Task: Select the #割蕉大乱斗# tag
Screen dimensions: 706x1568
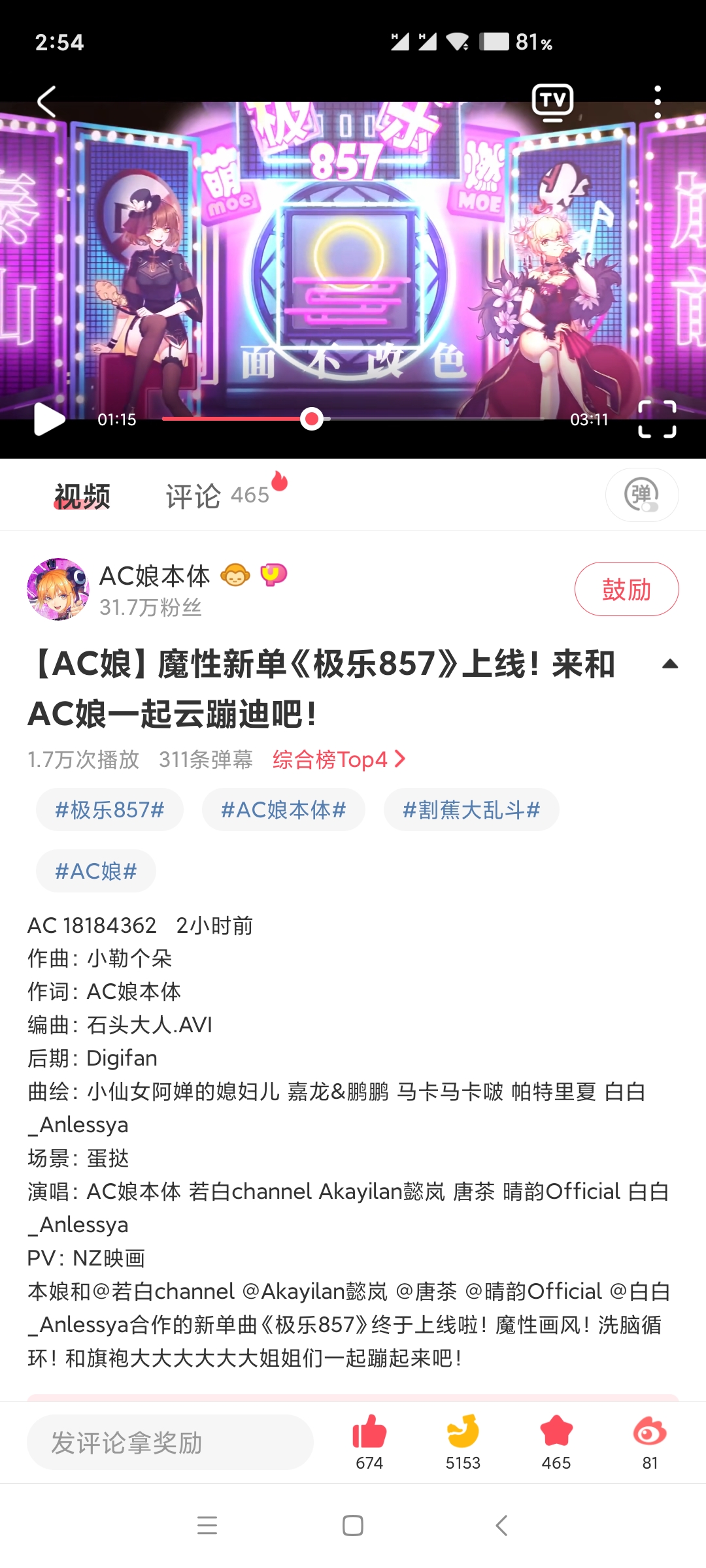Action: tap(471, 810)
